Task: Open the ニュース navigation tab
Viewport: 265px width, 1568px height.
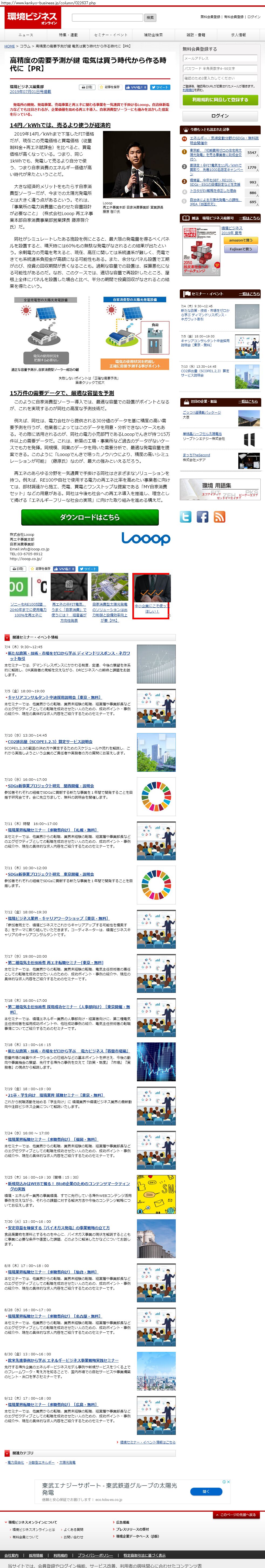Action: pyautogui.click(x=26, y=35)
